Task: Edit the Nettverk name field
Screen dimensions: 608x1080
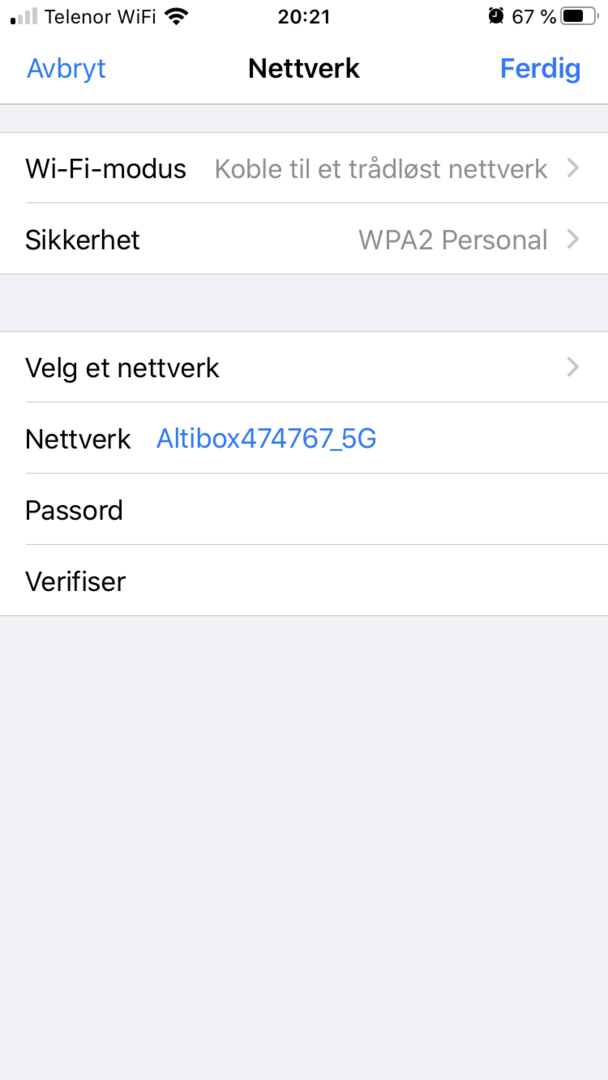Action: pos(300,439)
